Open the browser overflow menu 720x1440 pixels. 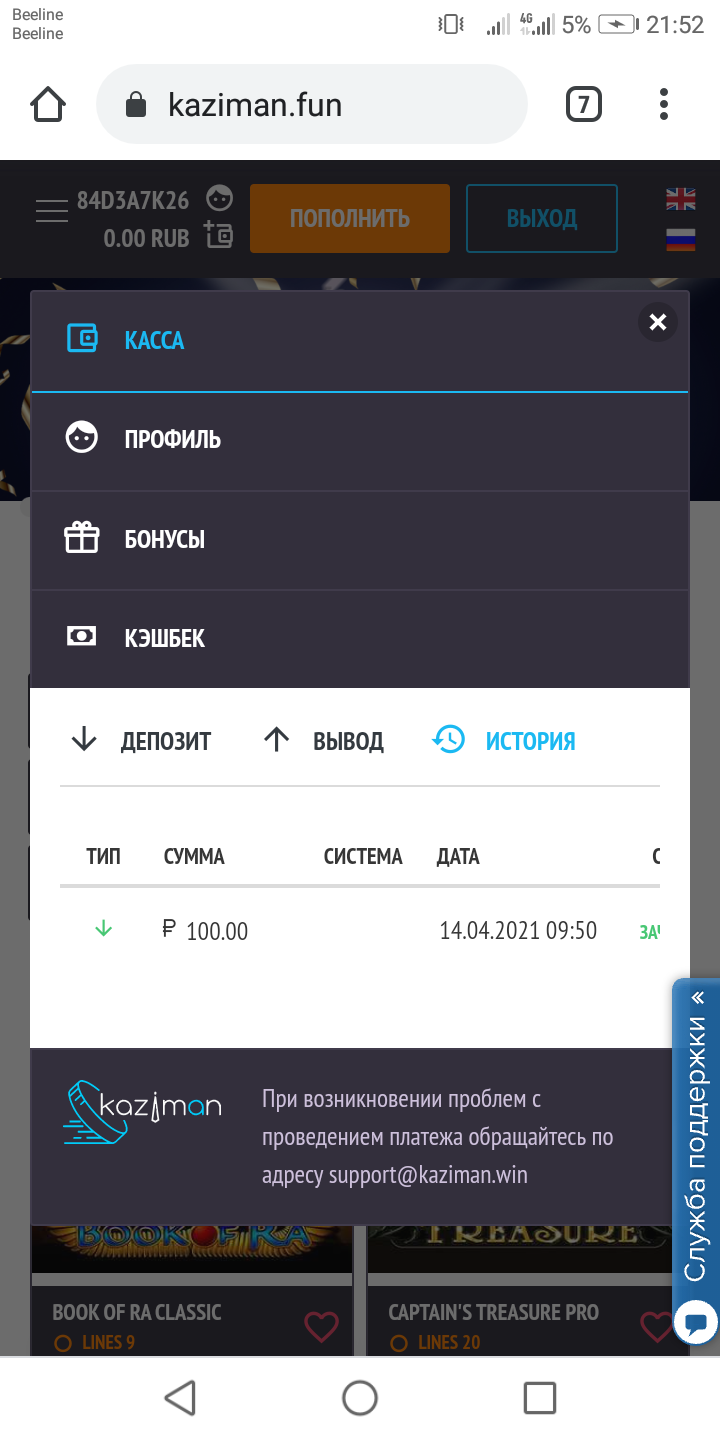664,105
